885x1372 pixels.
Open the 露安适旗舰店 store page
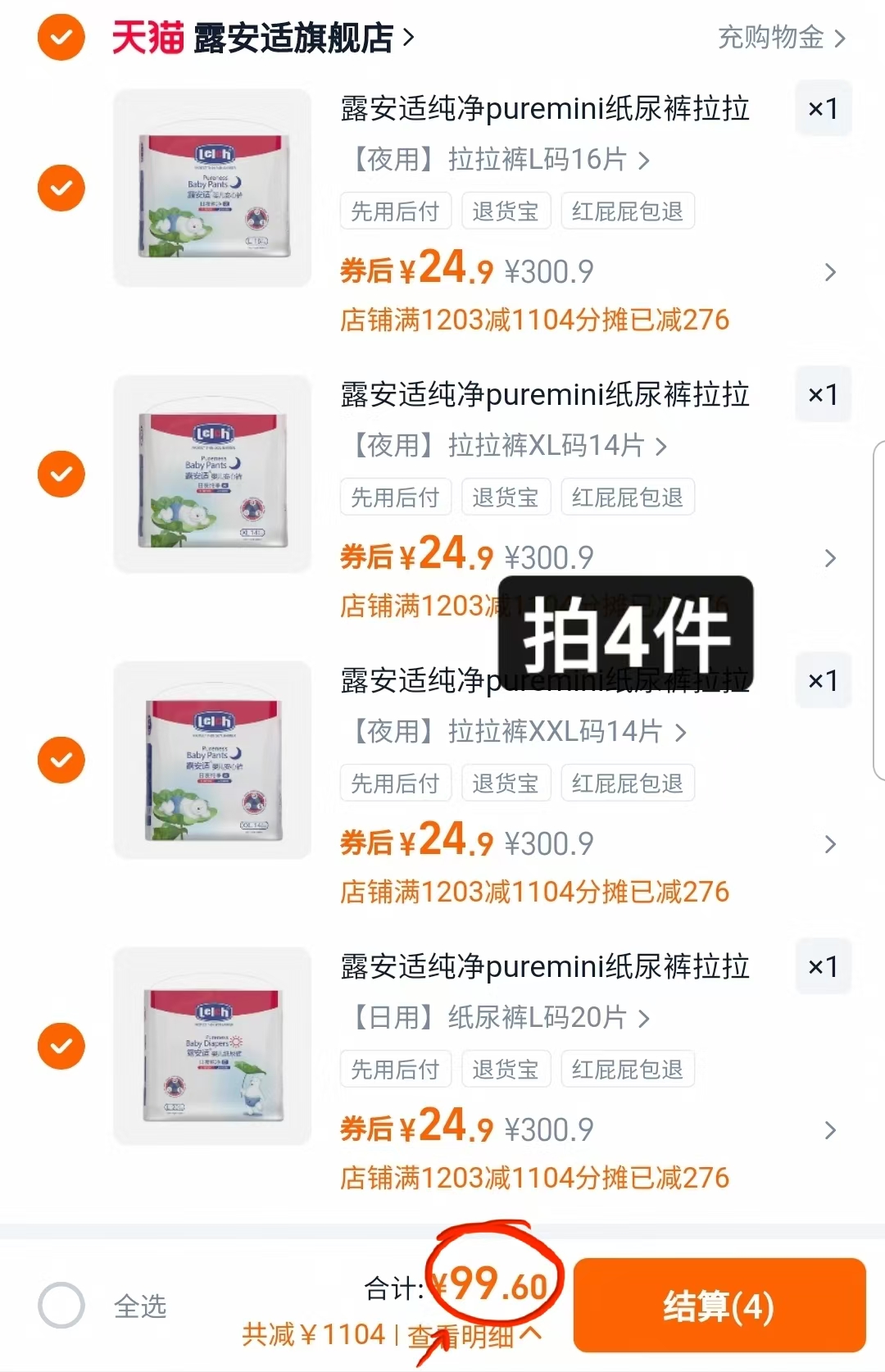[x=291, y=36]
